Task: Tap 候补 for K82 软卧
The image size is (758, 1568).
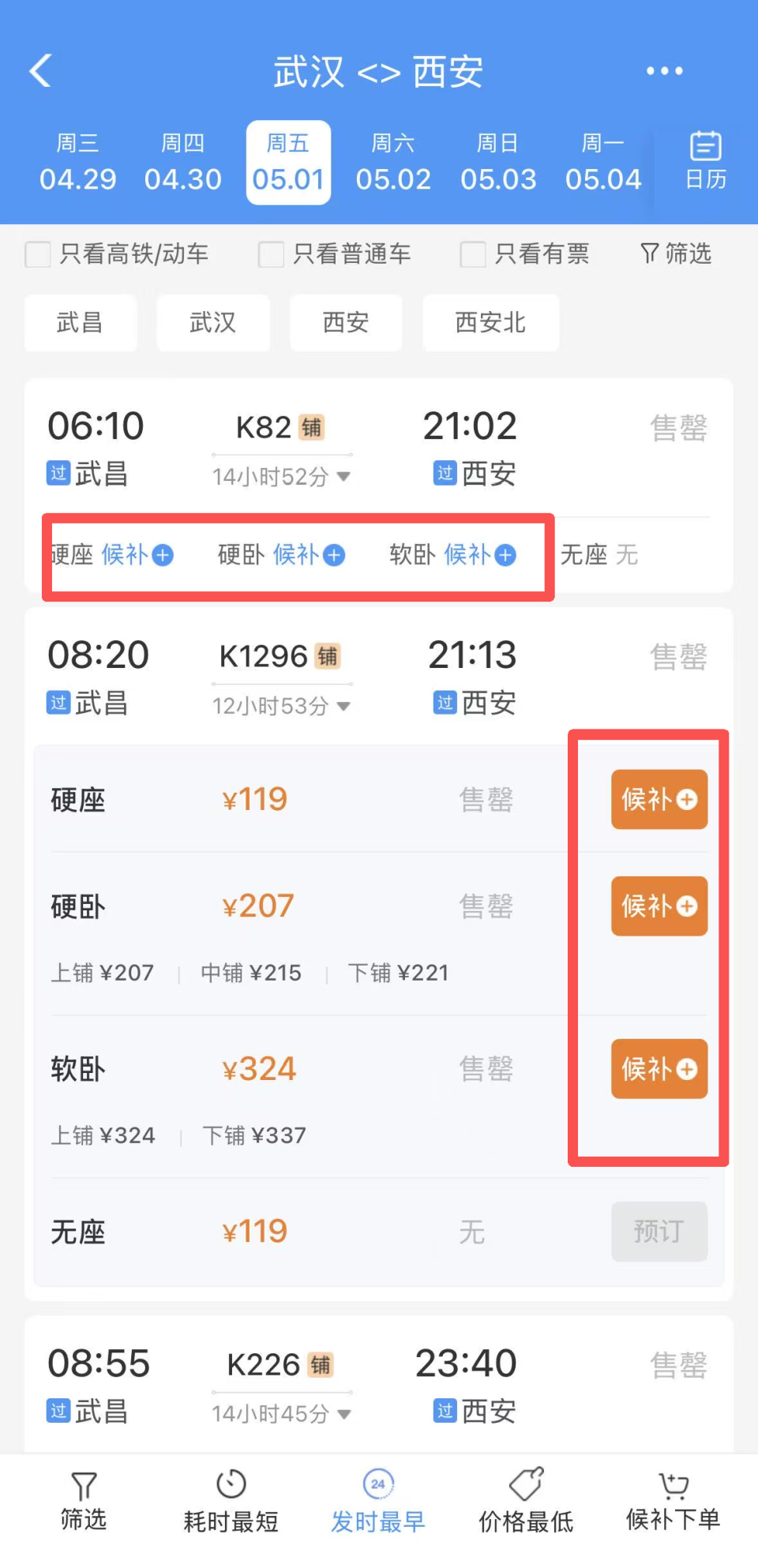Action: (480, 555)
